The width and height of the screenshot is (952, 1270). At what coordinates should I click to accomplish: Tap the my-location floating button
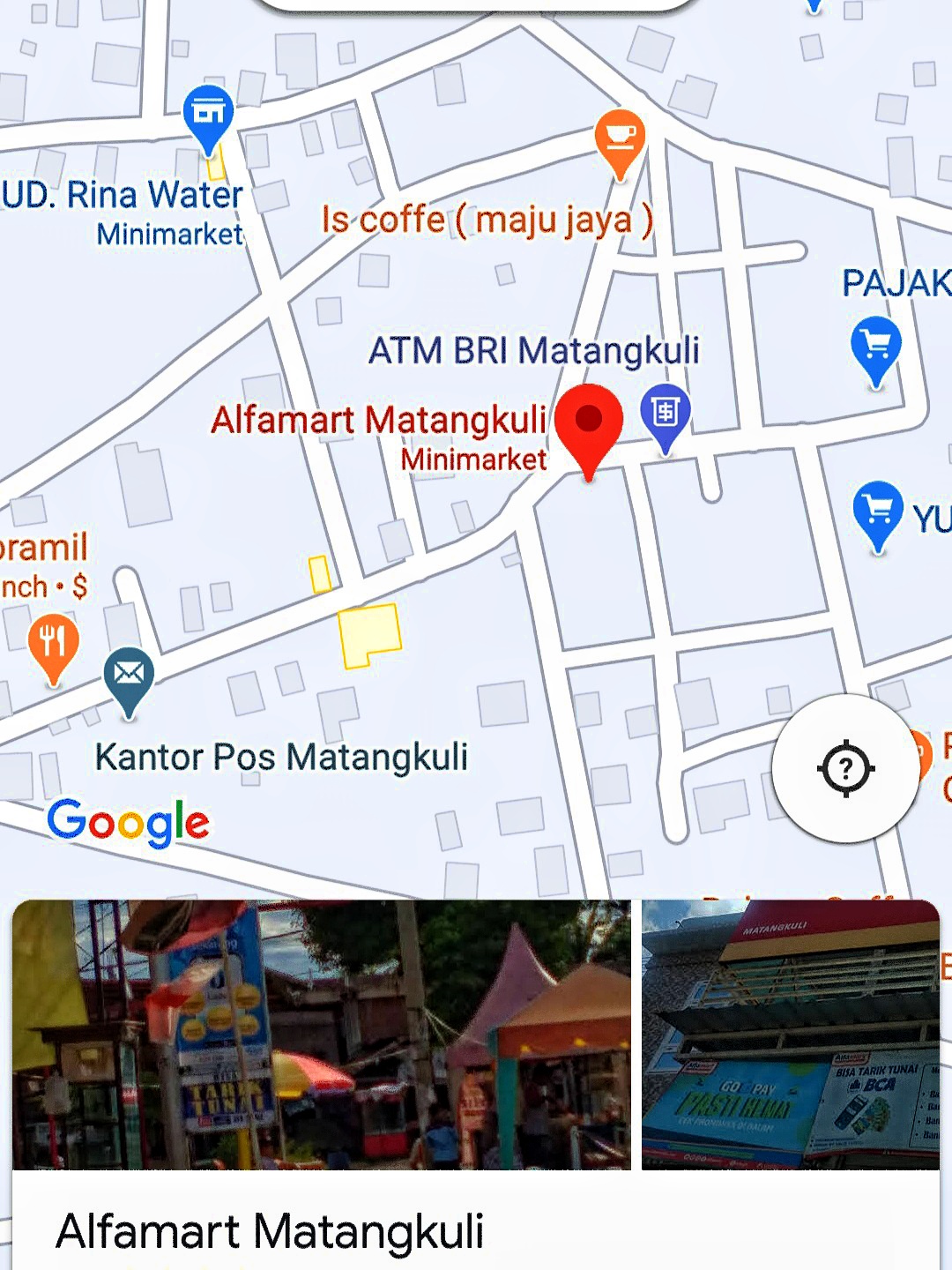(x=845, y=768)
